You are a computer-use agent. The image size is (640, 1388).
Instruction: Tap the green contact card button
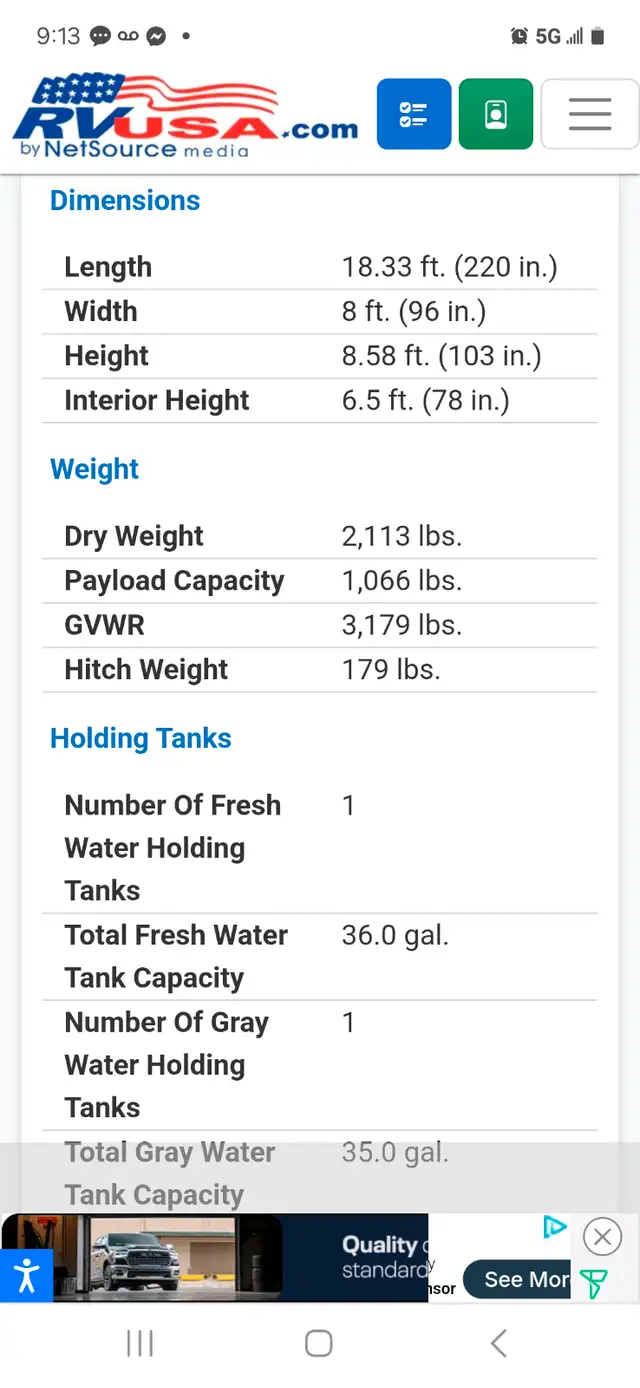click(x=495, y=114)
